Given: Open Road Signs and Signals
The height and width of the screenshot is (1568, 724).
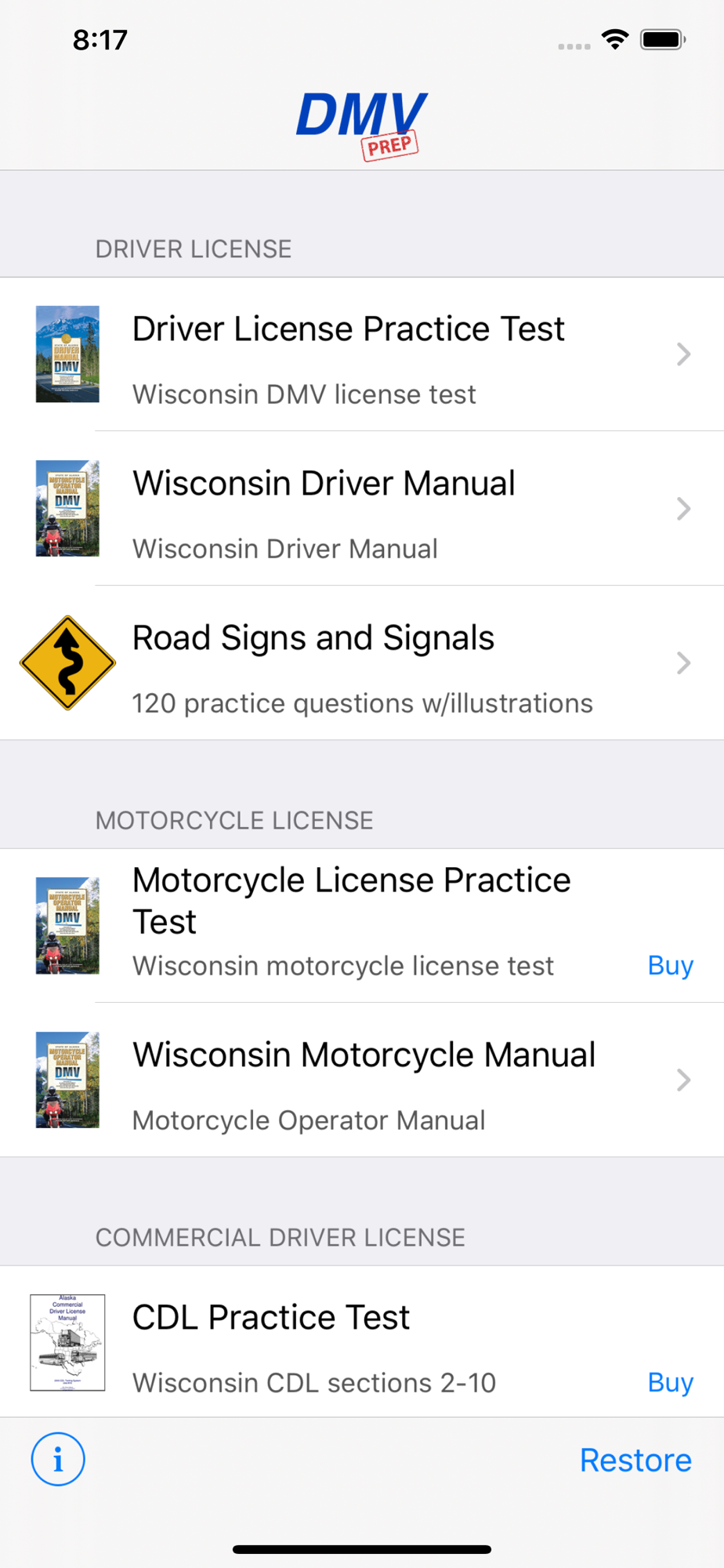Looking at the screenshot, I should click(x=360, y=663).
